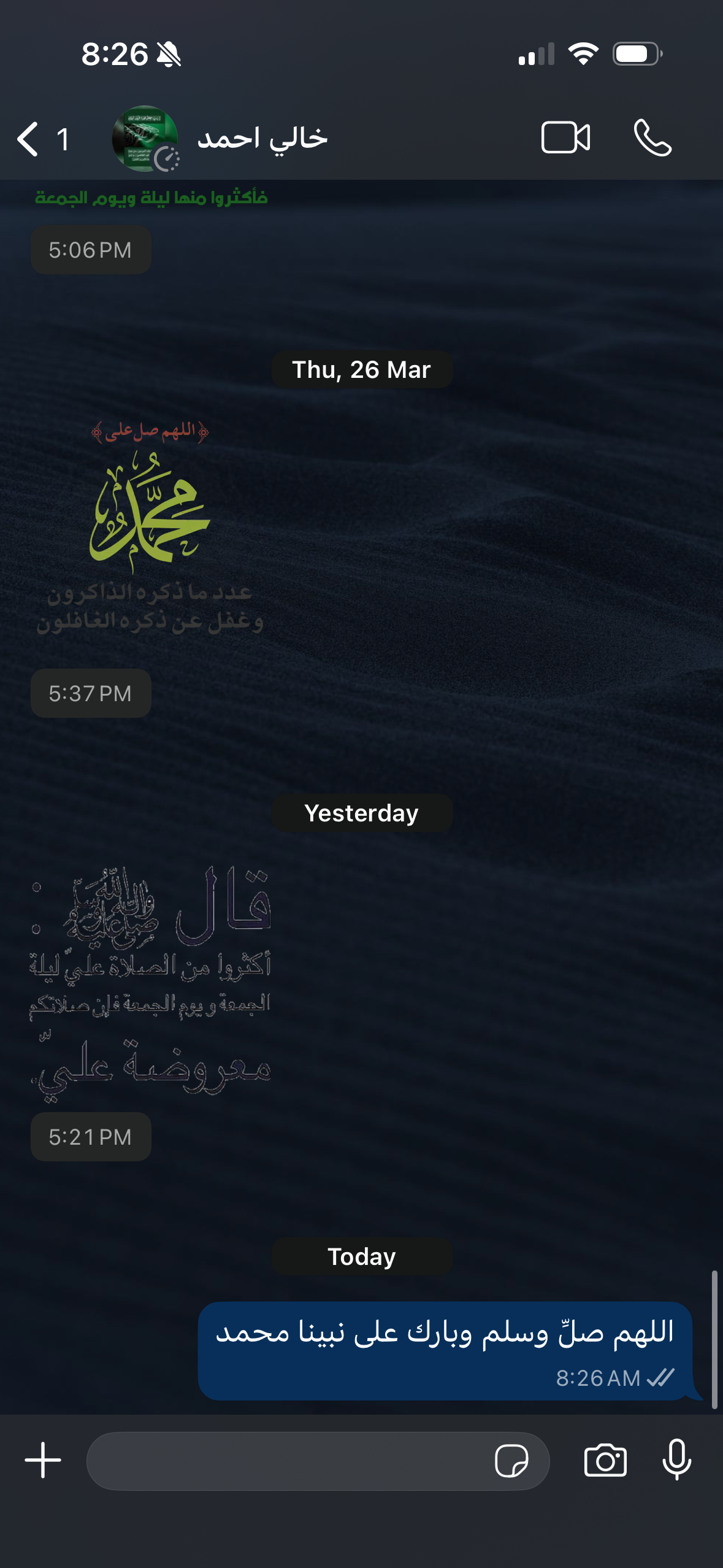Tap the microphone to record voice message
The height and width of the screenshot is (1568, 723).
677,1460
